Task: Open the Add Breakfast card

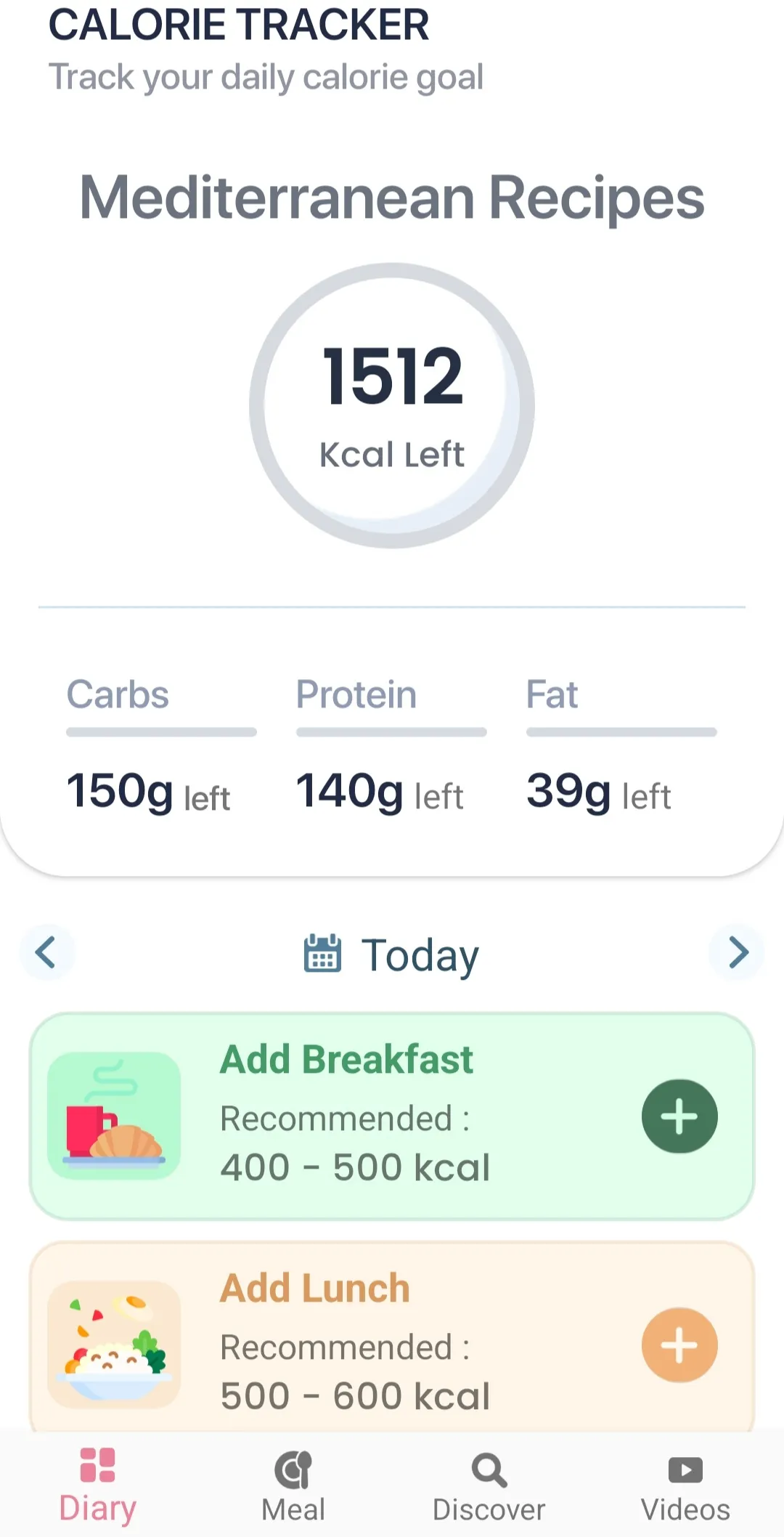Action: click(392, 1116)
